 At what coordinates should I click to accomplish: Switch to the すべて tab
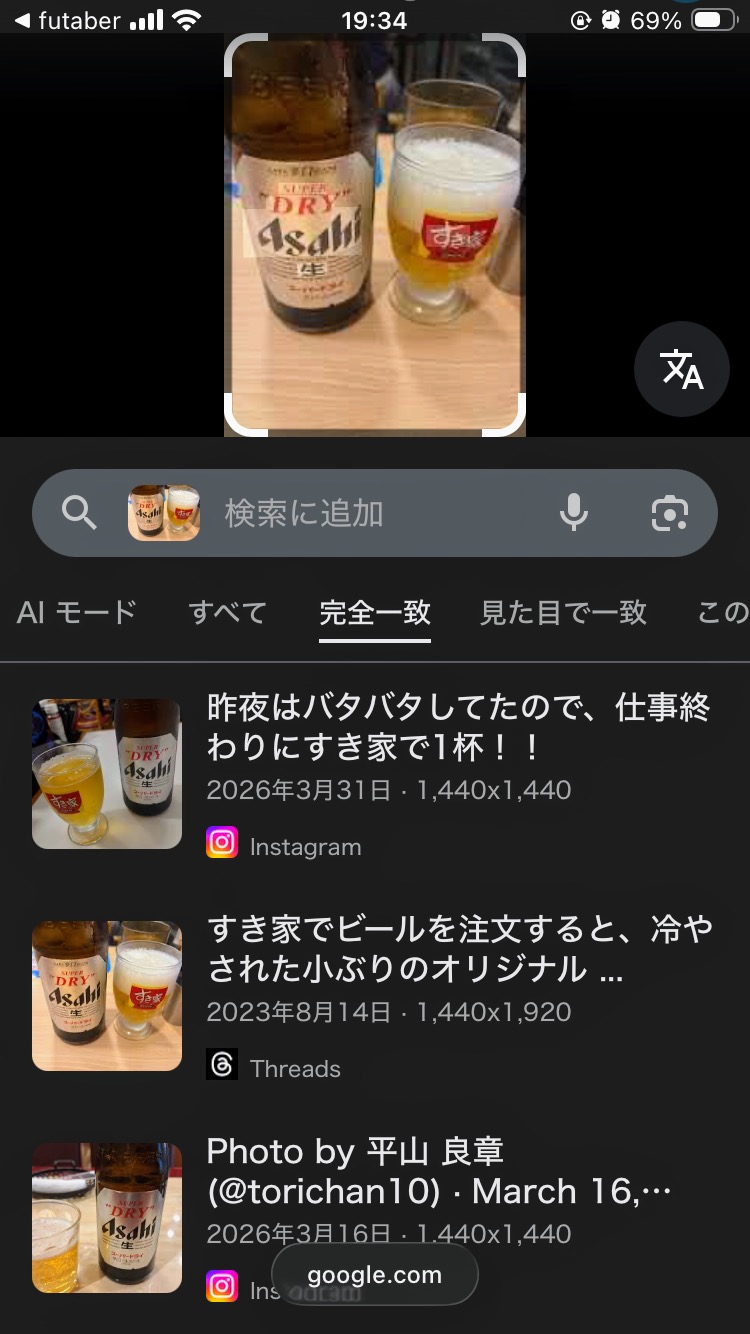(228, 612)
